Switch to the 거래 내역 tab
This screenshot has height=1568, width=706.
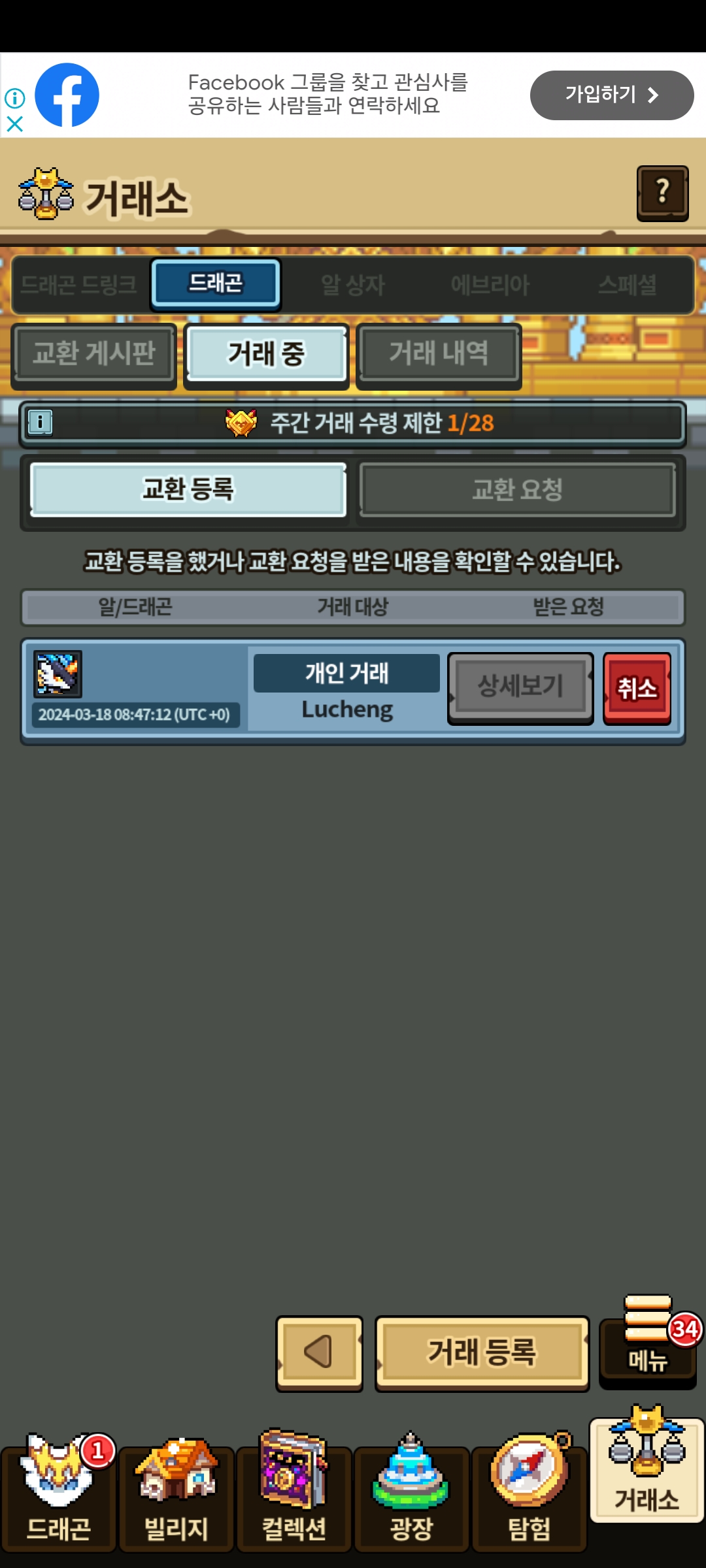pyautogui.click(x=439, y=354)
